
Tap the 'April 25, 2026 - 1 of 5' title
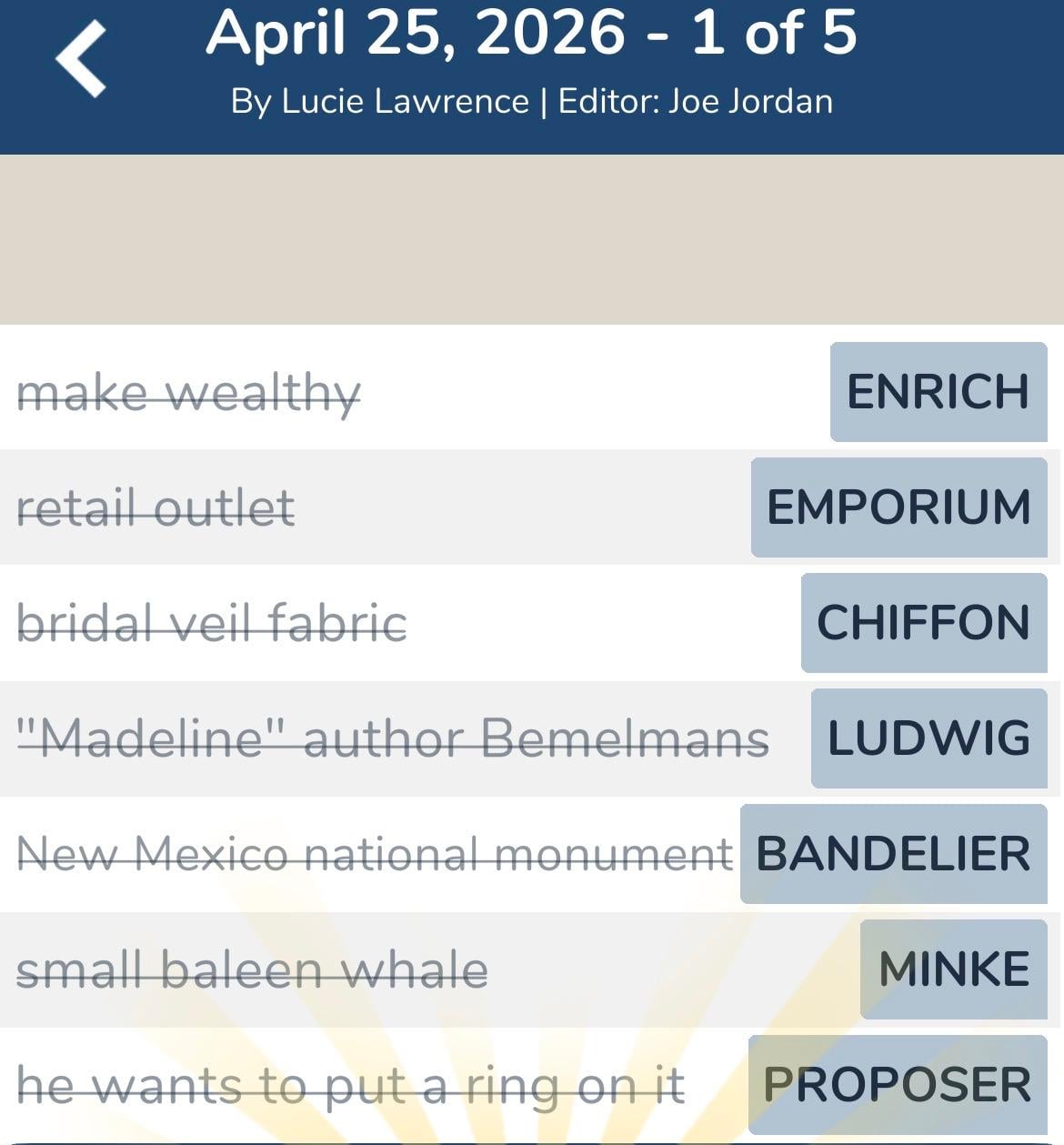(x=532, y=36)
